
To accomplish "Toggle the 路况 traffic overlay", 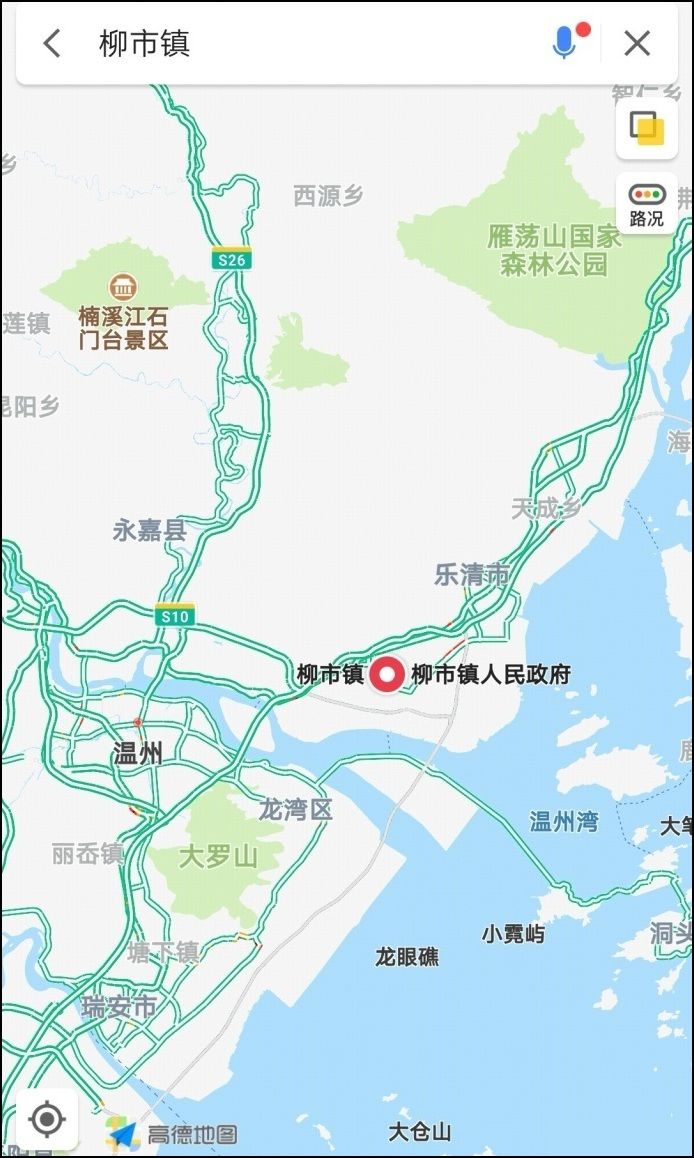I will pos(646,204).
